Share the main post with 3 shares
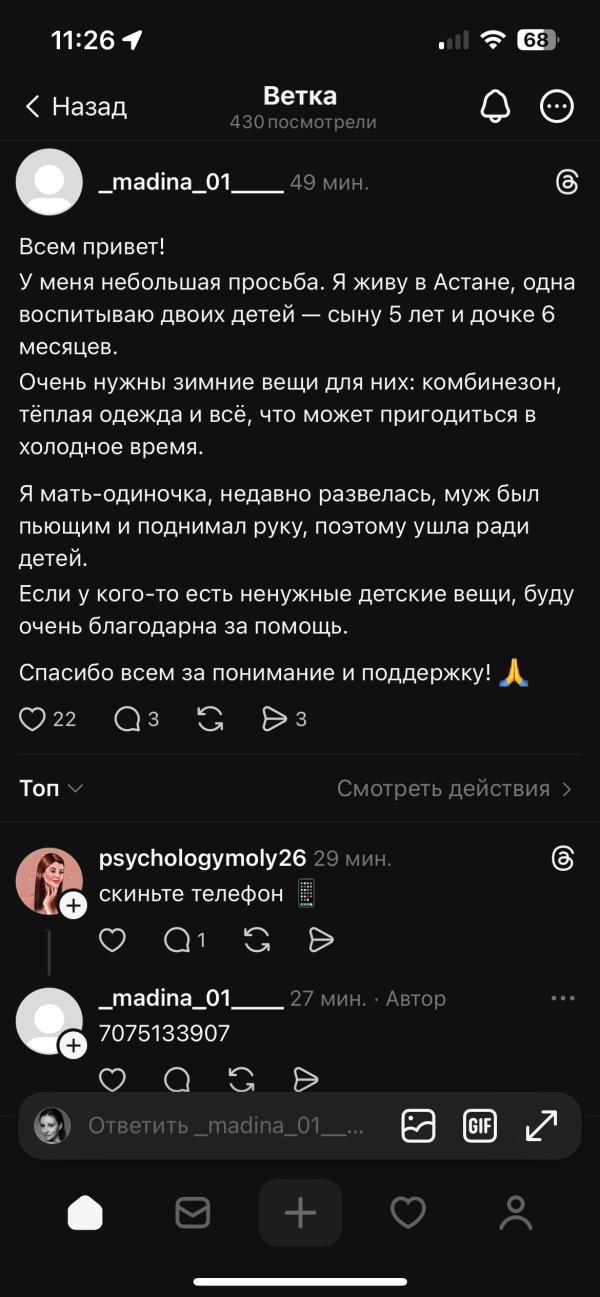Image resolution: width=600 pixels, height=1297 pixels. tap(274, 718)
